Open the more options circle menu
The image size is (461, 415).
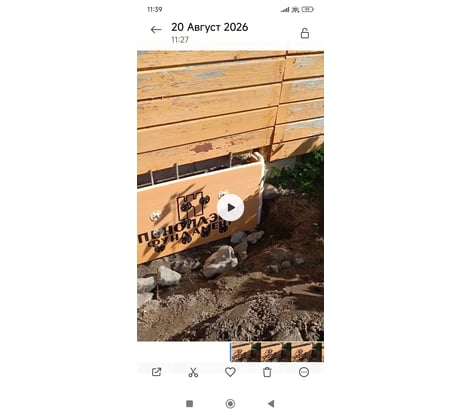click(x=304, y=372)
